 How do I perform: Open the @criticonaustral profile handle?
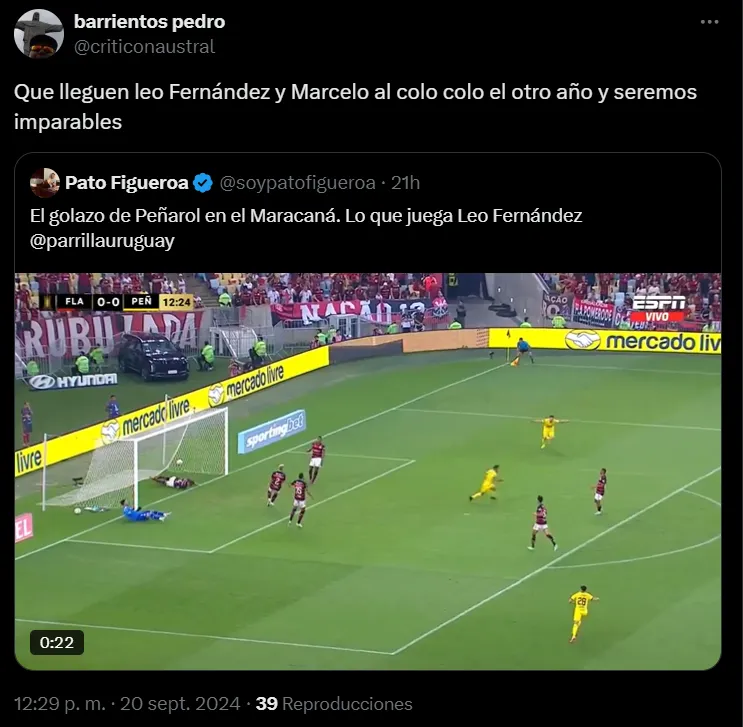(144, 46)
